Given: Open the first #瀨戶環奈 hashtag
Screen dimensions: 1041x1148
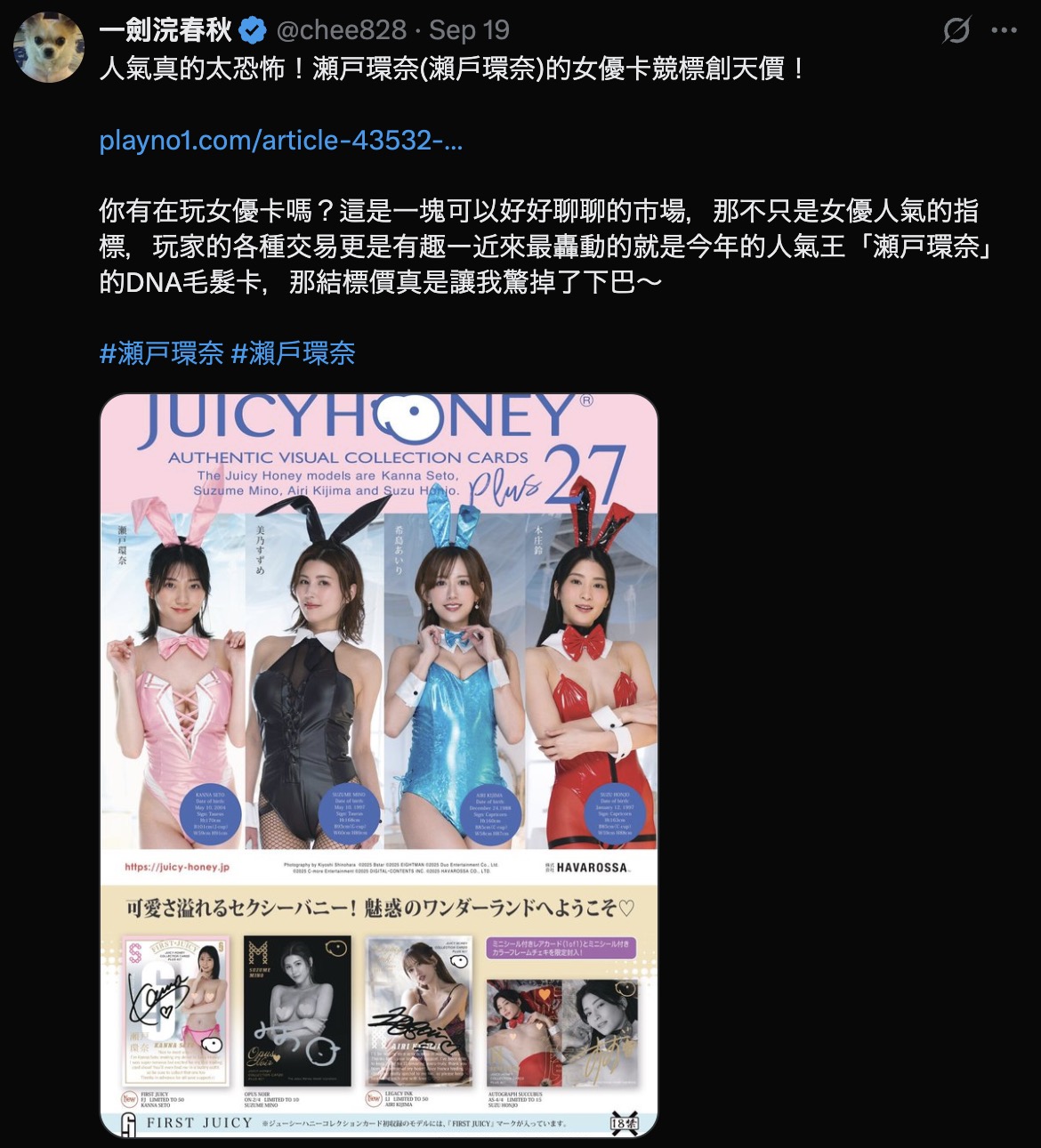Looking at the screenshot, I should (x=161, y=353).
